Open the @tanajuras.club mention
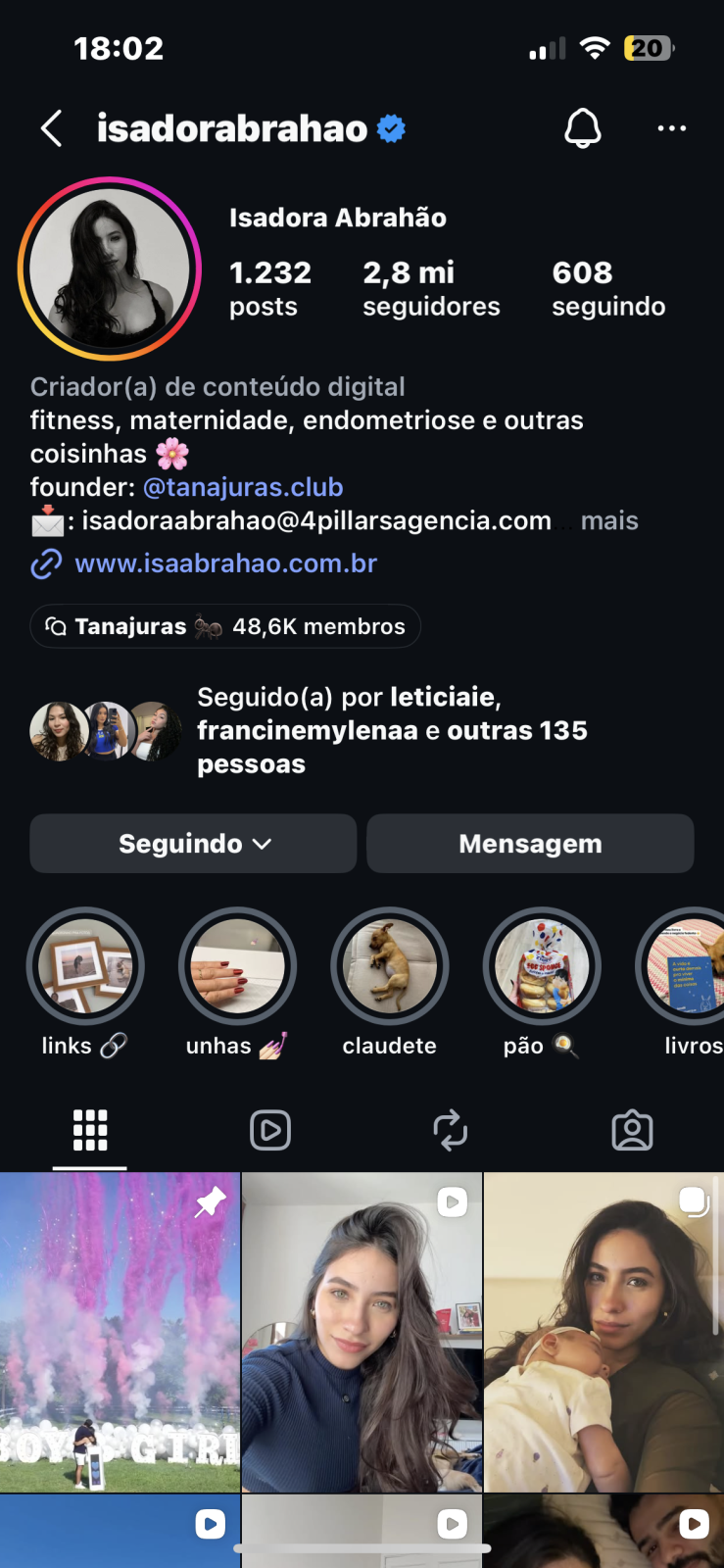 point(243,487)
